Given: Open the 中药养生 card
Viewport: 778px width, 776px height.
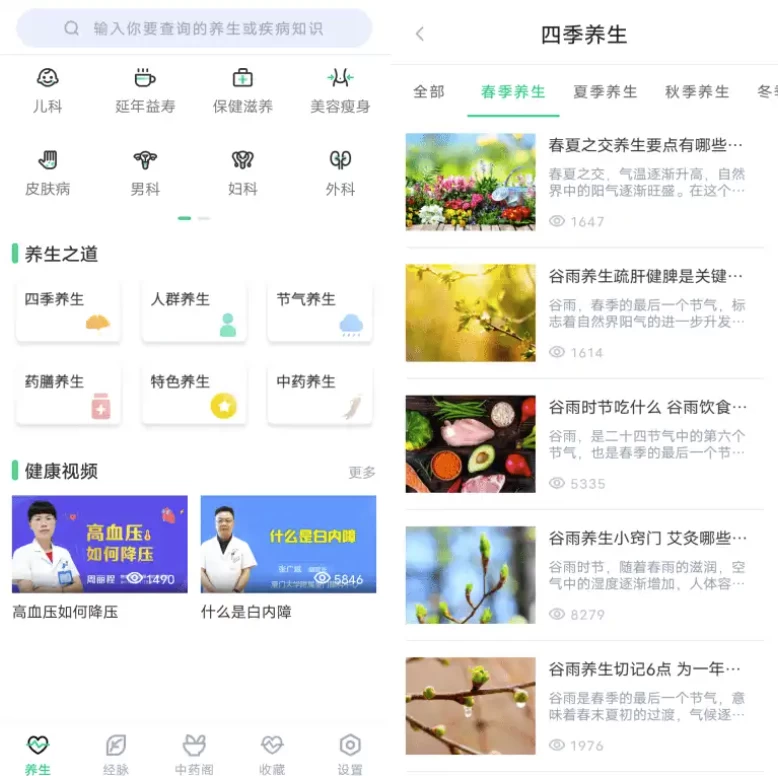Looking at the screenshot, I should (x=319, y=393).
